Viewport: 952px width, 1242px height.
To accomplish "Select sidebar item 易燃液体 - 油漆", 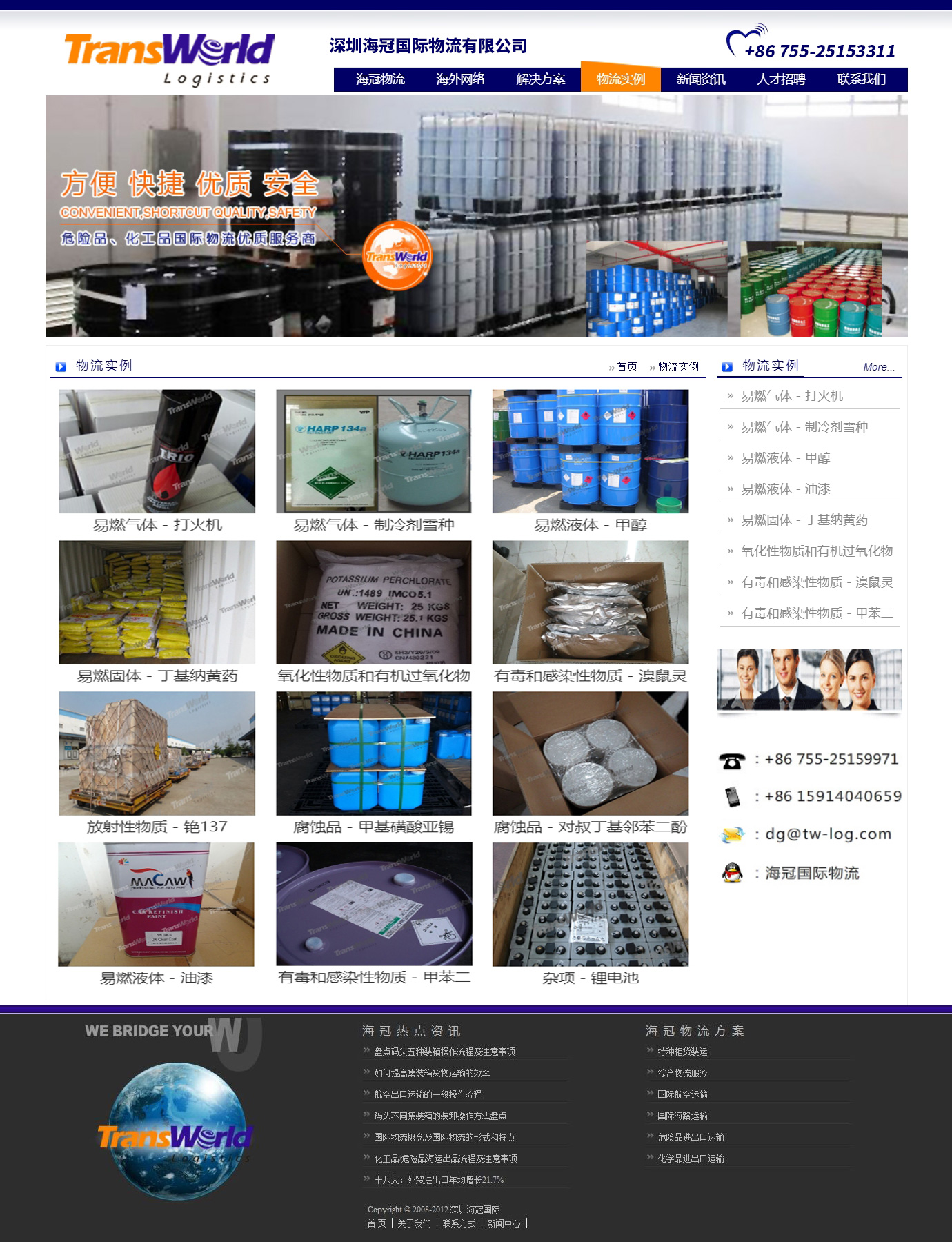I will [785, 489].
